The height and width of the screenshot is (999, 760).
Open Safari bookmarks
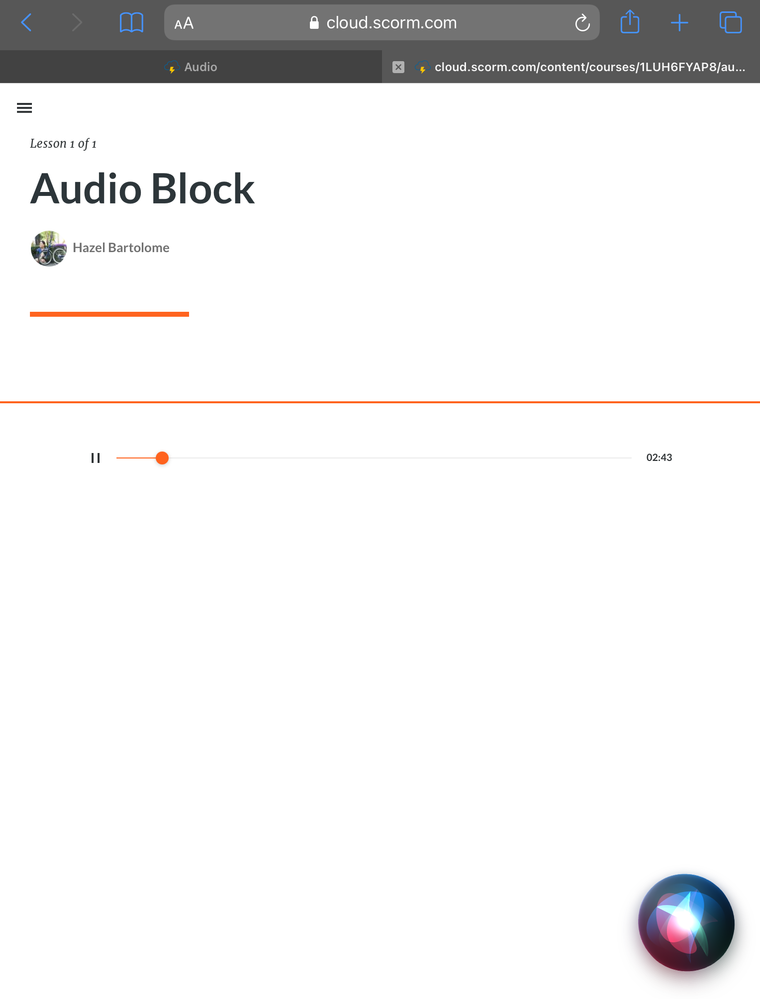tap(131, 23)
